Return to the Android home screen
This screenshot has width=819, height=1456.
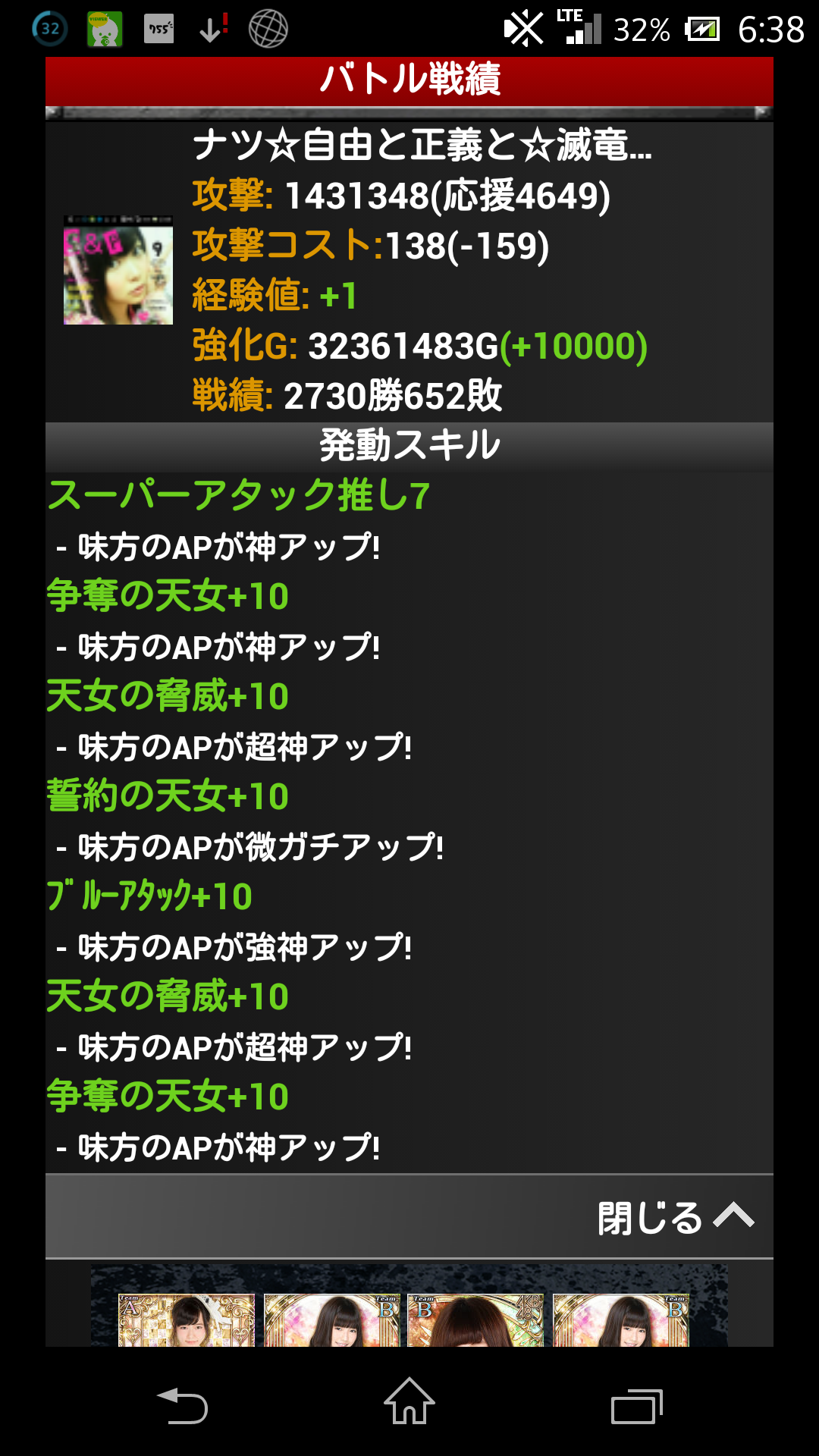(x=409, y=1403)
